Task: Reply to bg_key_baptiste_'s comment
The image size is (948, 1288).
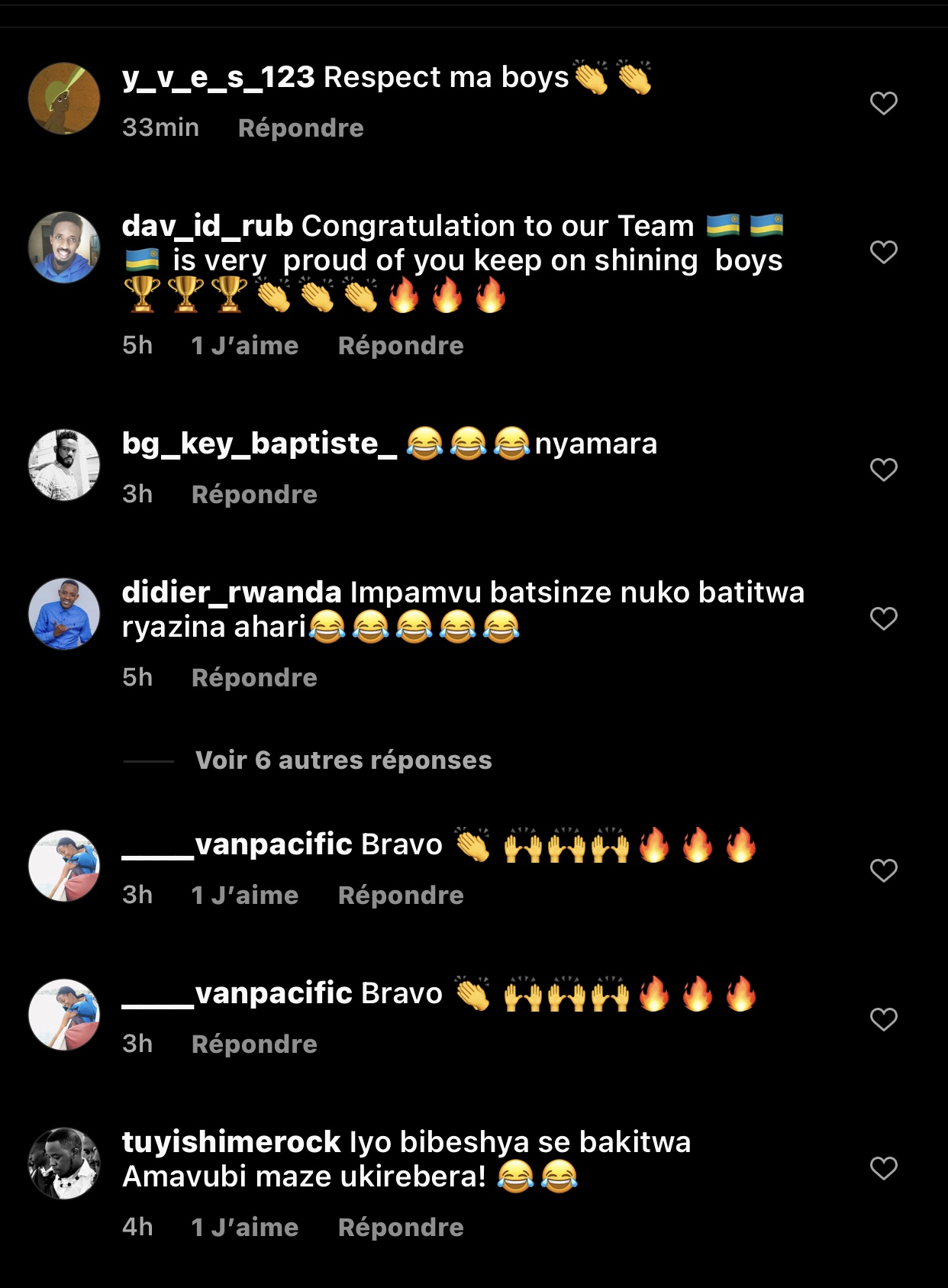Action: point(253,494)
